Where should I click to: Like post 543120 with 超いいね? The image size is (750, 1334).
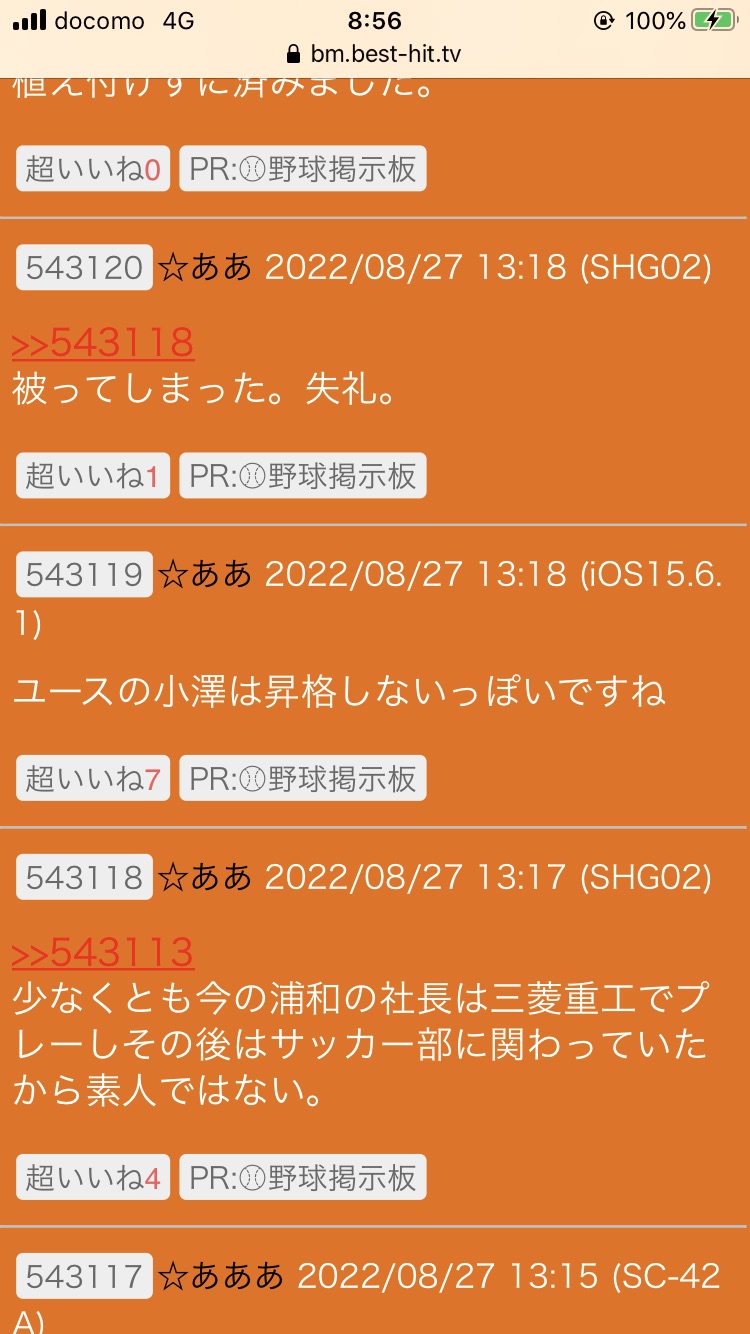(x=93, y=476)
